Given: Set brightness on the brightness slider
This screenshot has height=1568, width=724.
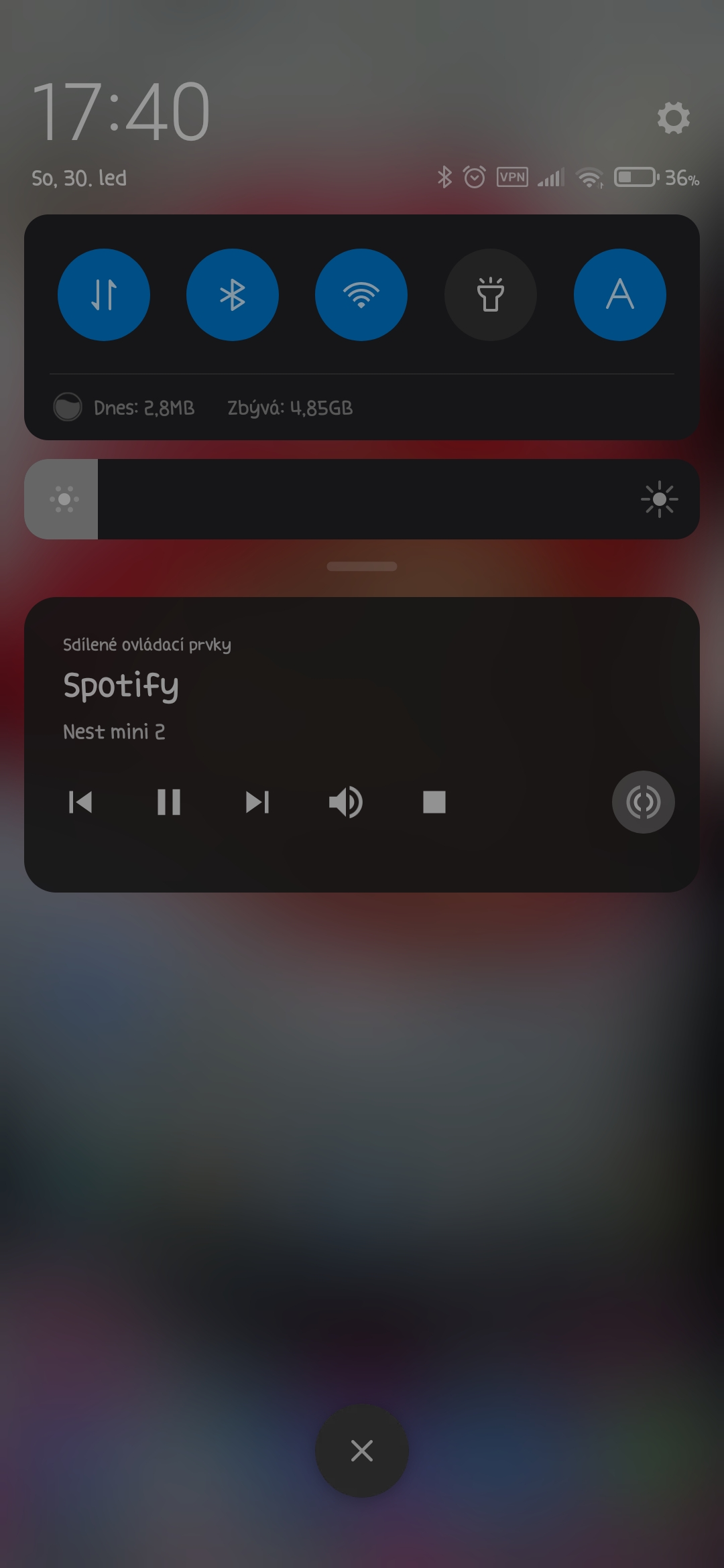Looking at the screenshot, I should click(x=362, y=499).
